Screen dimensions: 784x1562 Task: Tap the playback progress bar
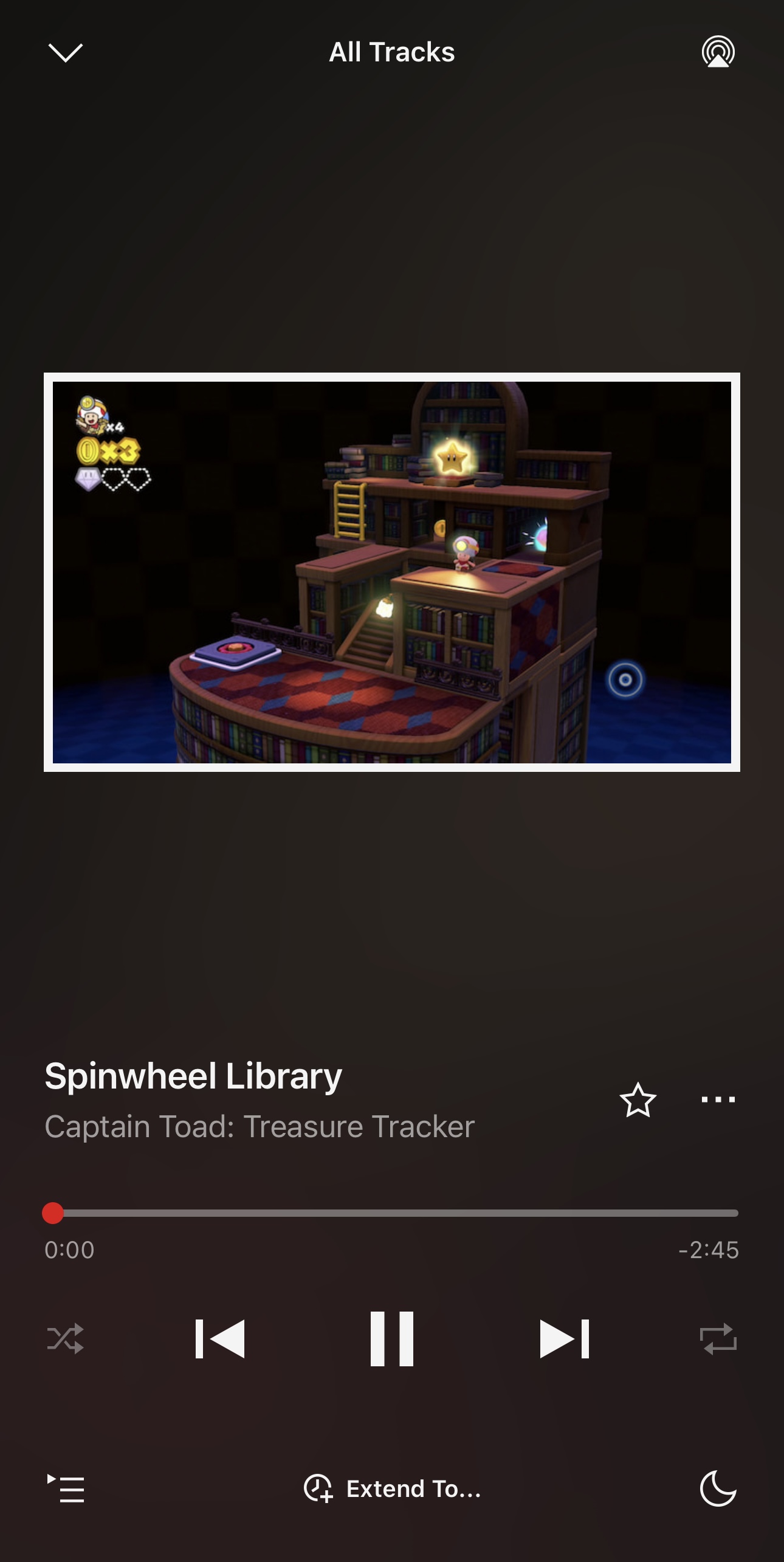point(392,1213)
